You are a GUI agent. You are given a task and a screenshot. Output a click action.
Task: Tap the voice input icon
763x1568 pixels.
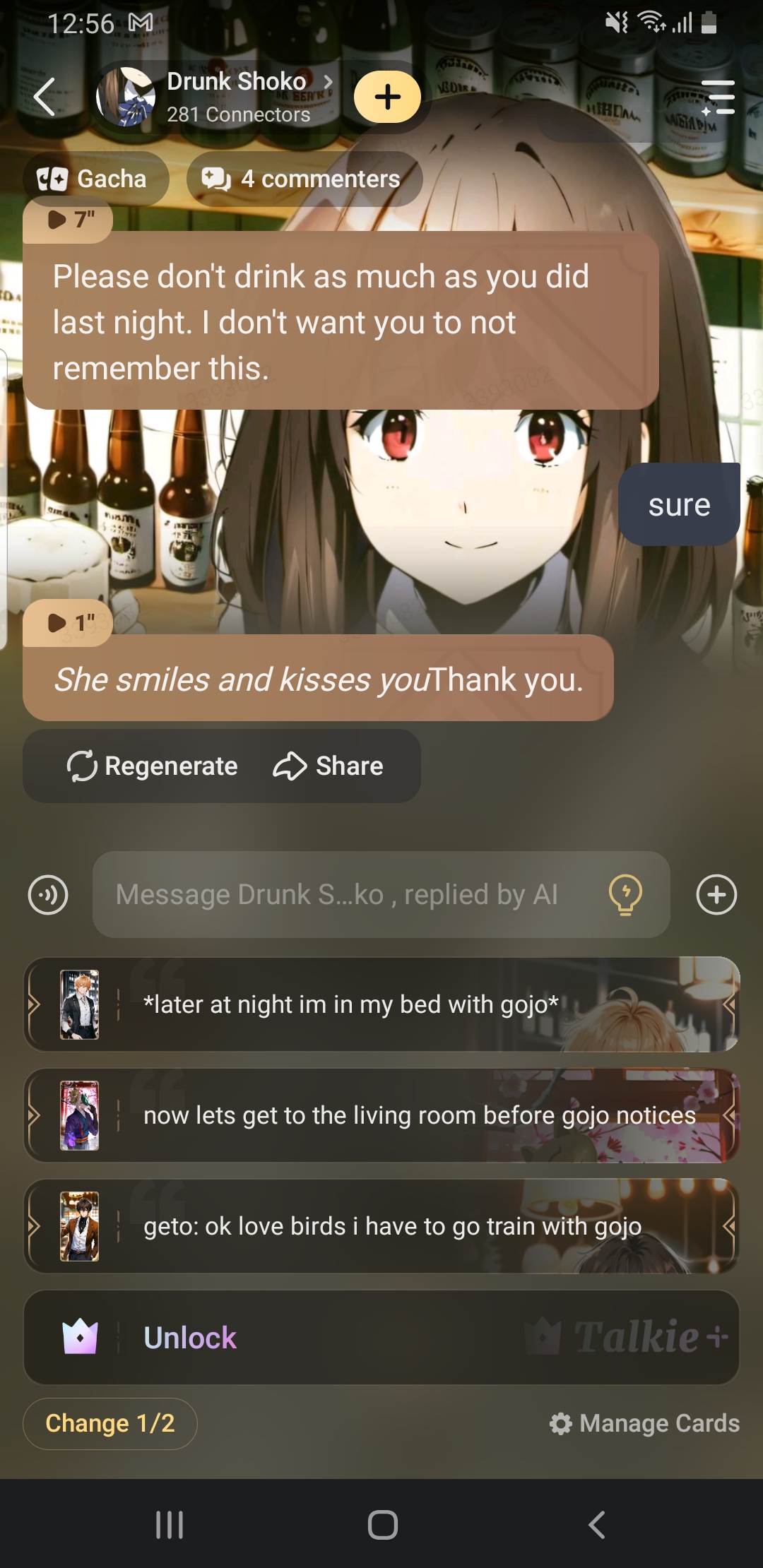(48, 895)
